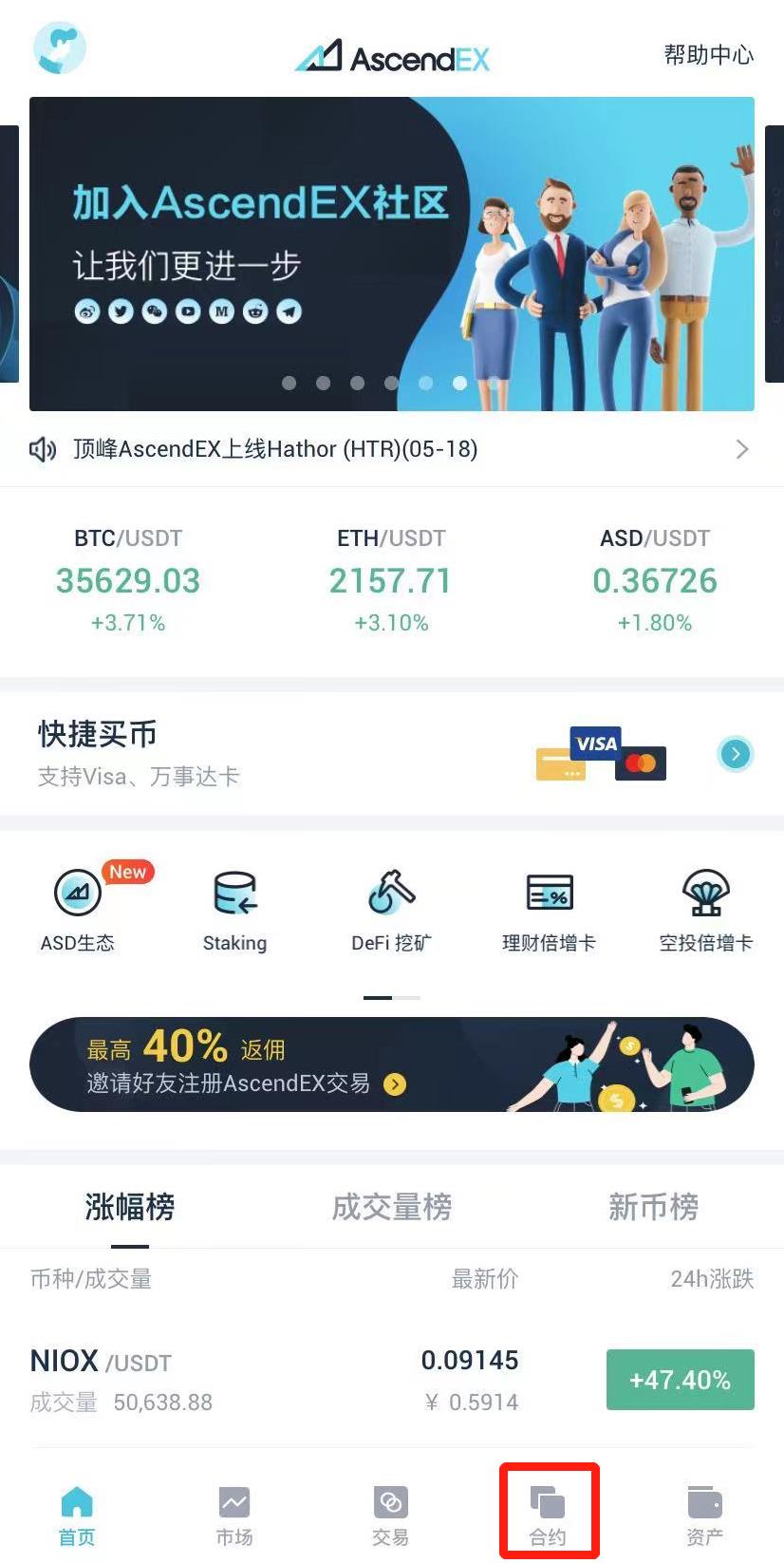Tap the 快捷买币 arrow button
The image size is (784, 1563).
pyautogui.click(x=735, y=754)
